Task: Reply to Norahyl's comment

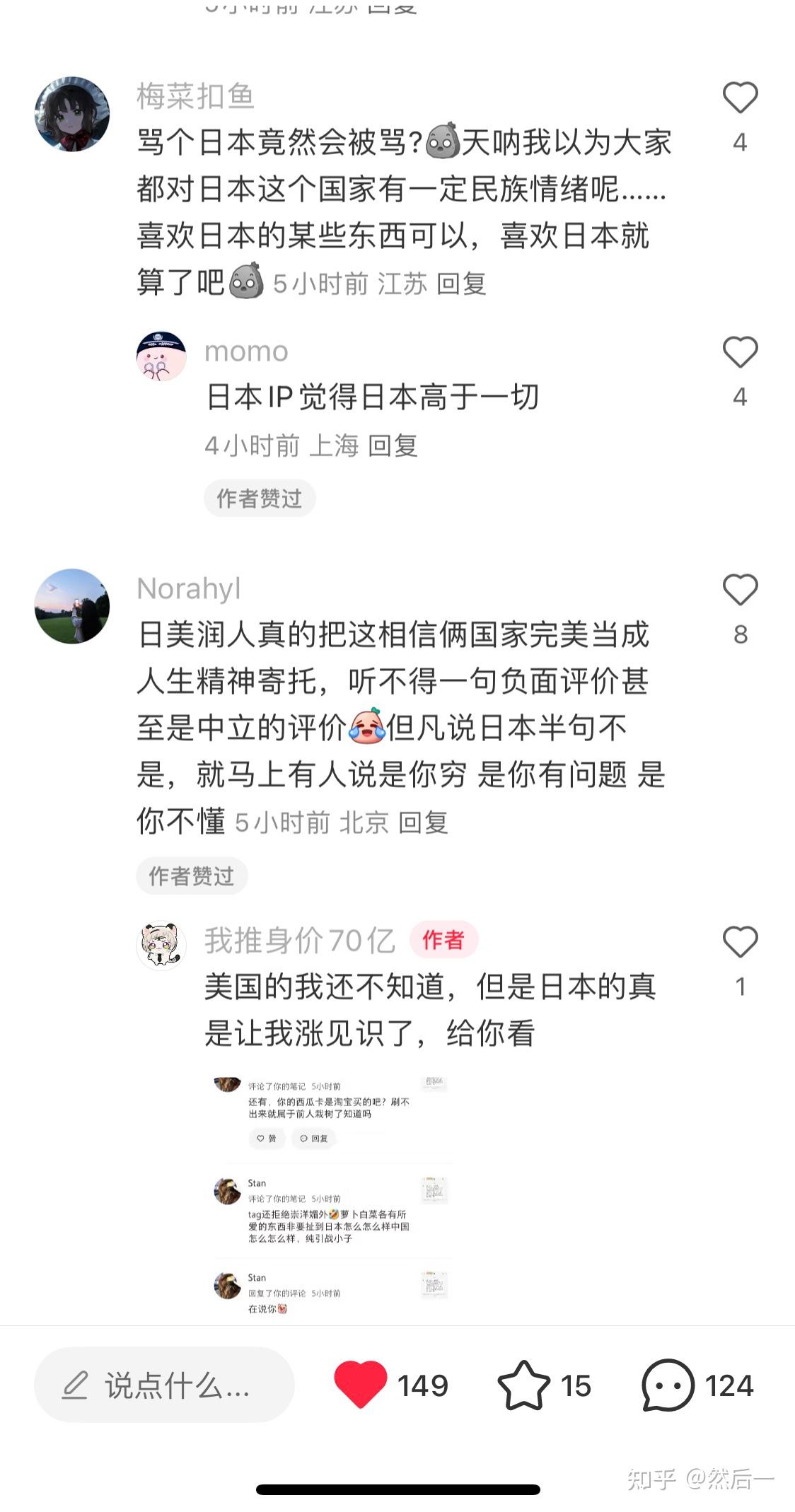Action: click(x=423, y=822)
